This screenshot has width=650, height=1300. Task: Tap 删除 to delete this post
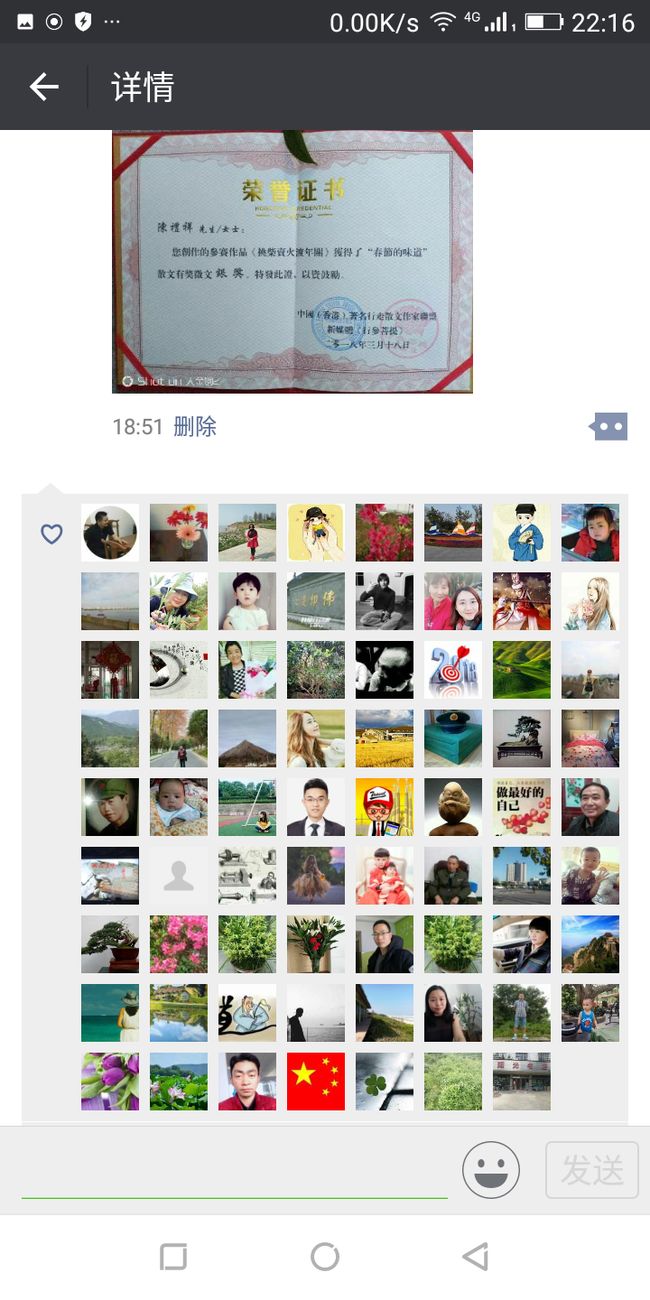point(195,427)
